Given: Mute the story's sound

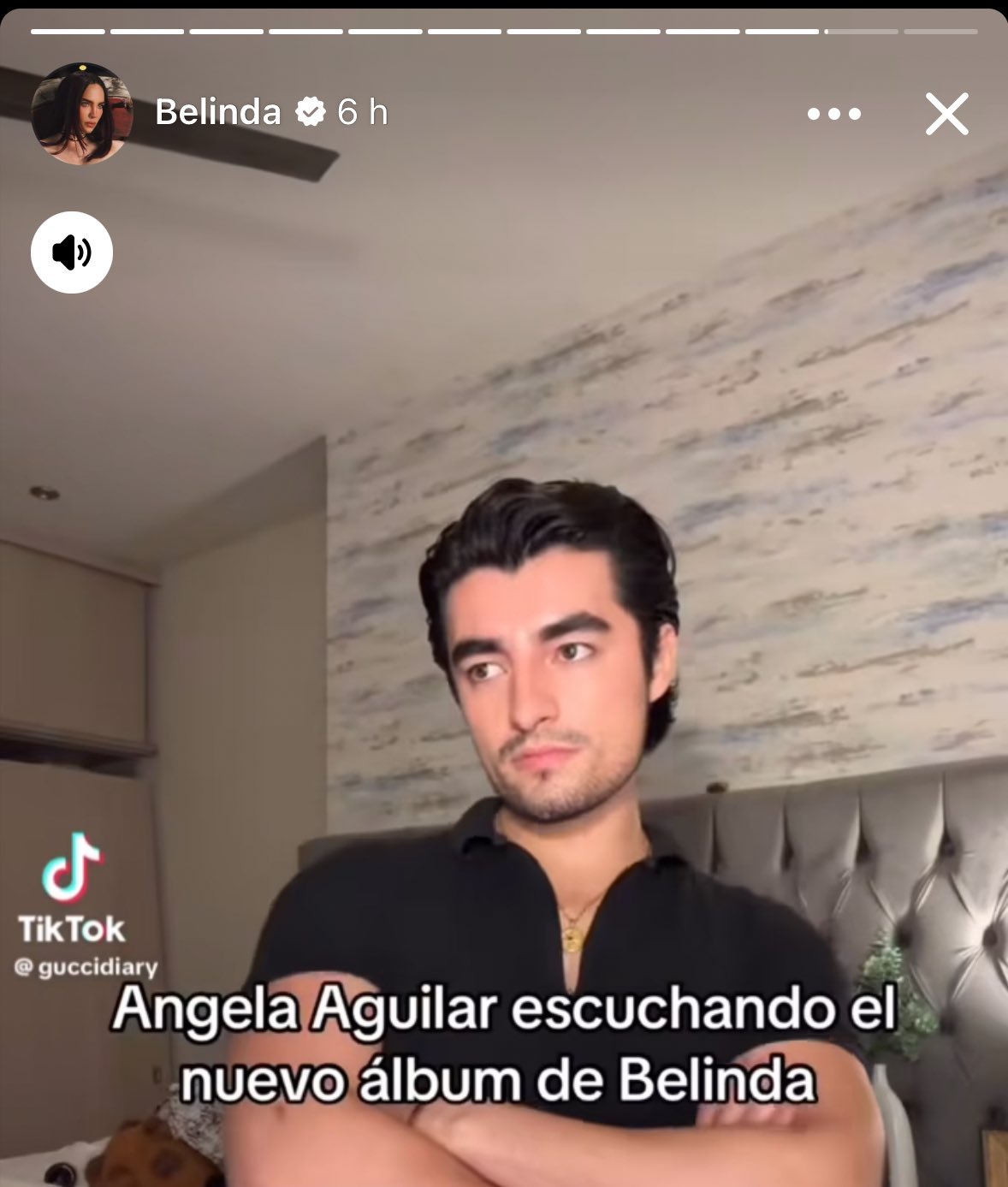Looking at the screenshot, I should [72, 252].
